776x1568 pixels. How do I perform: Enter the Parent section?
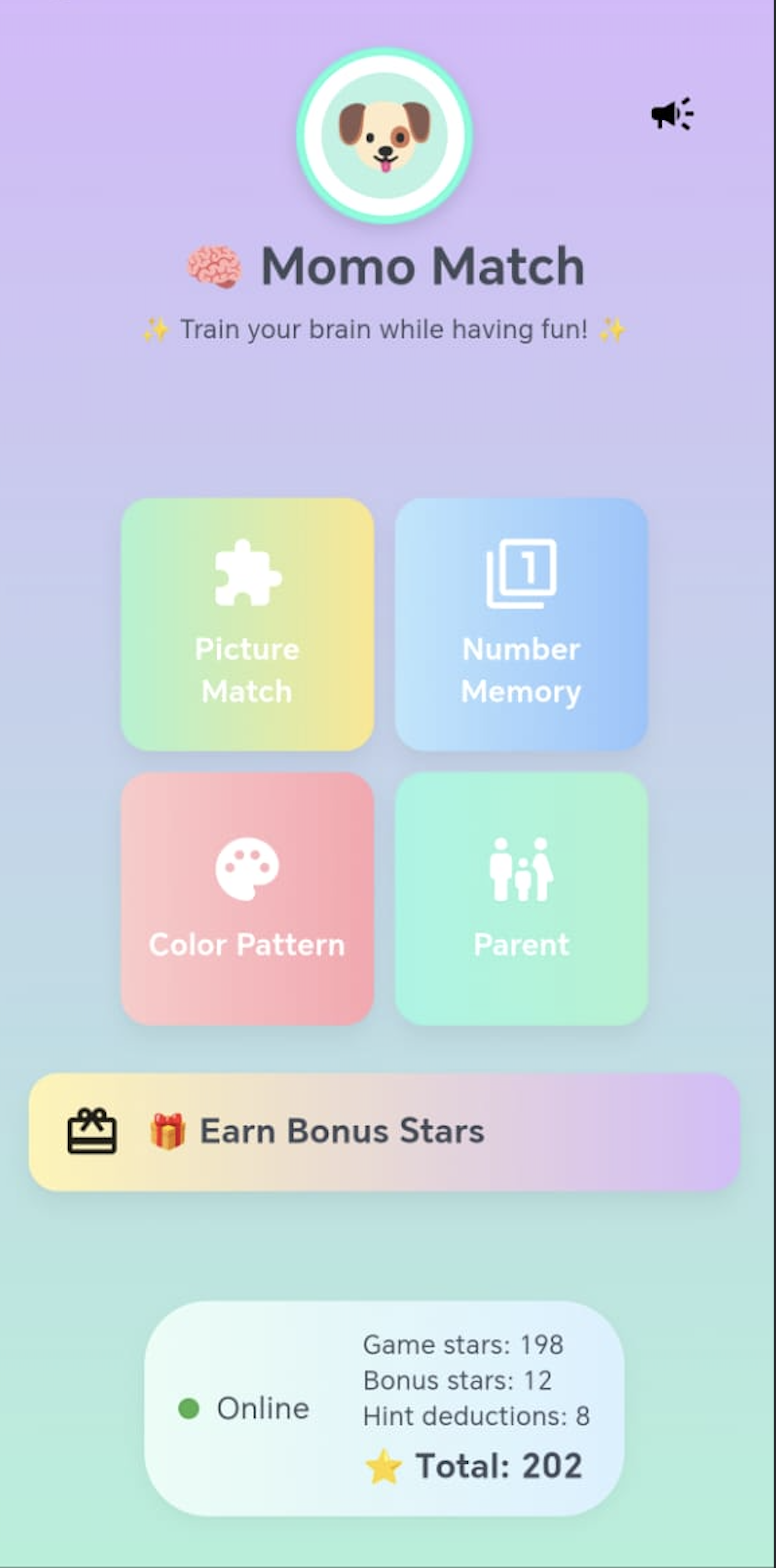[x=521, y=898]
